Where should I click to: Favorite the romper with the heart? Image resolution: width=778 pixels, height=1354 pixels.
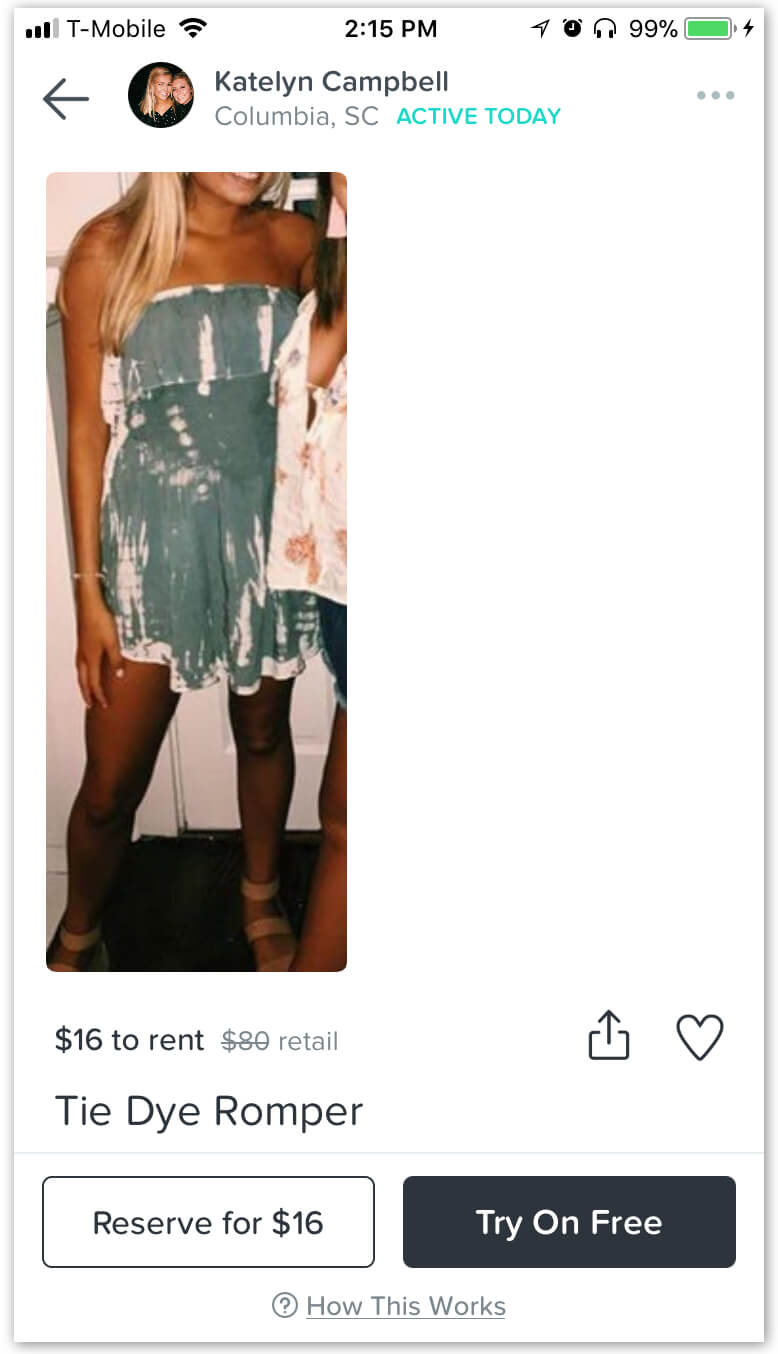pyautogui.click(x=699, y=1037)
